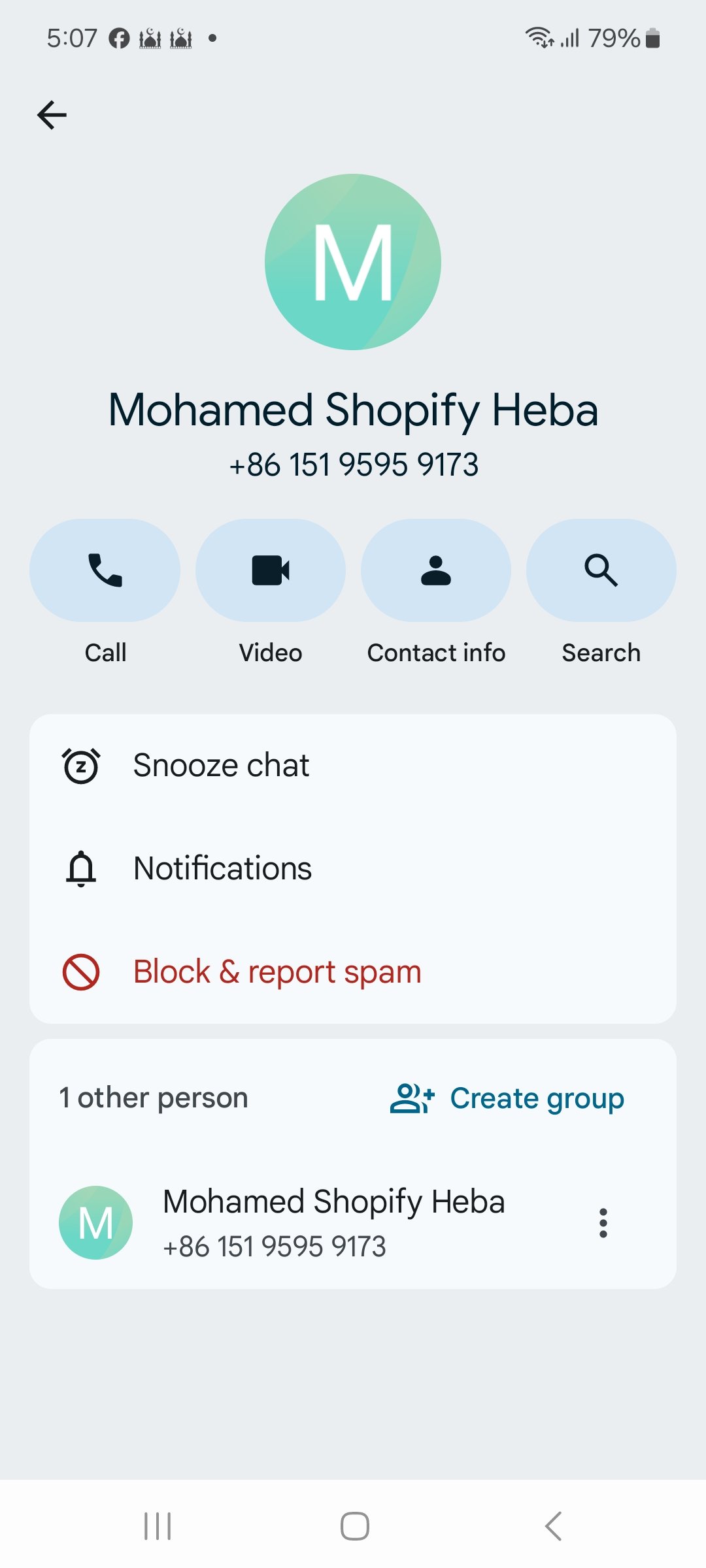Image resolution: width=706 pixels, height=1568 pixels.
Task: Tap Create group
Action: point(507,1098)
